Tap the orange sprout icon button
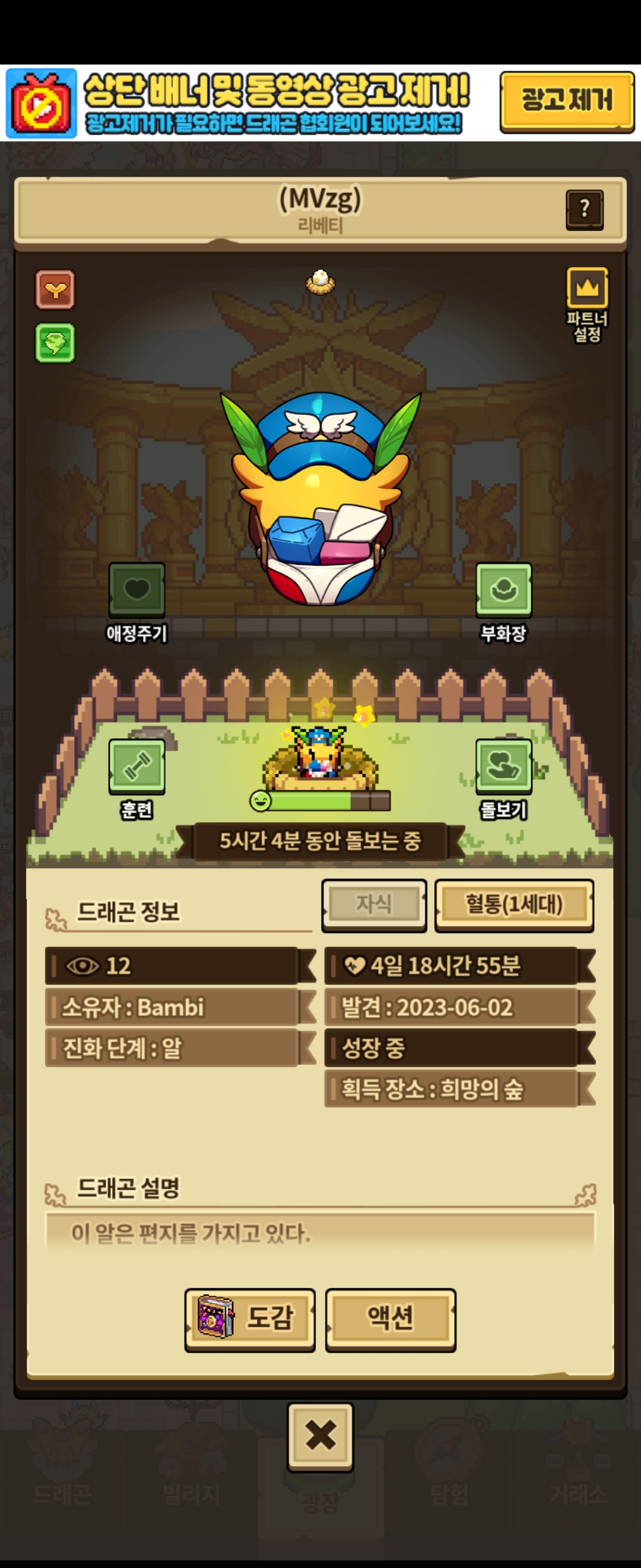The height and width of the screenshot is (1568, 641). (55, 290)
